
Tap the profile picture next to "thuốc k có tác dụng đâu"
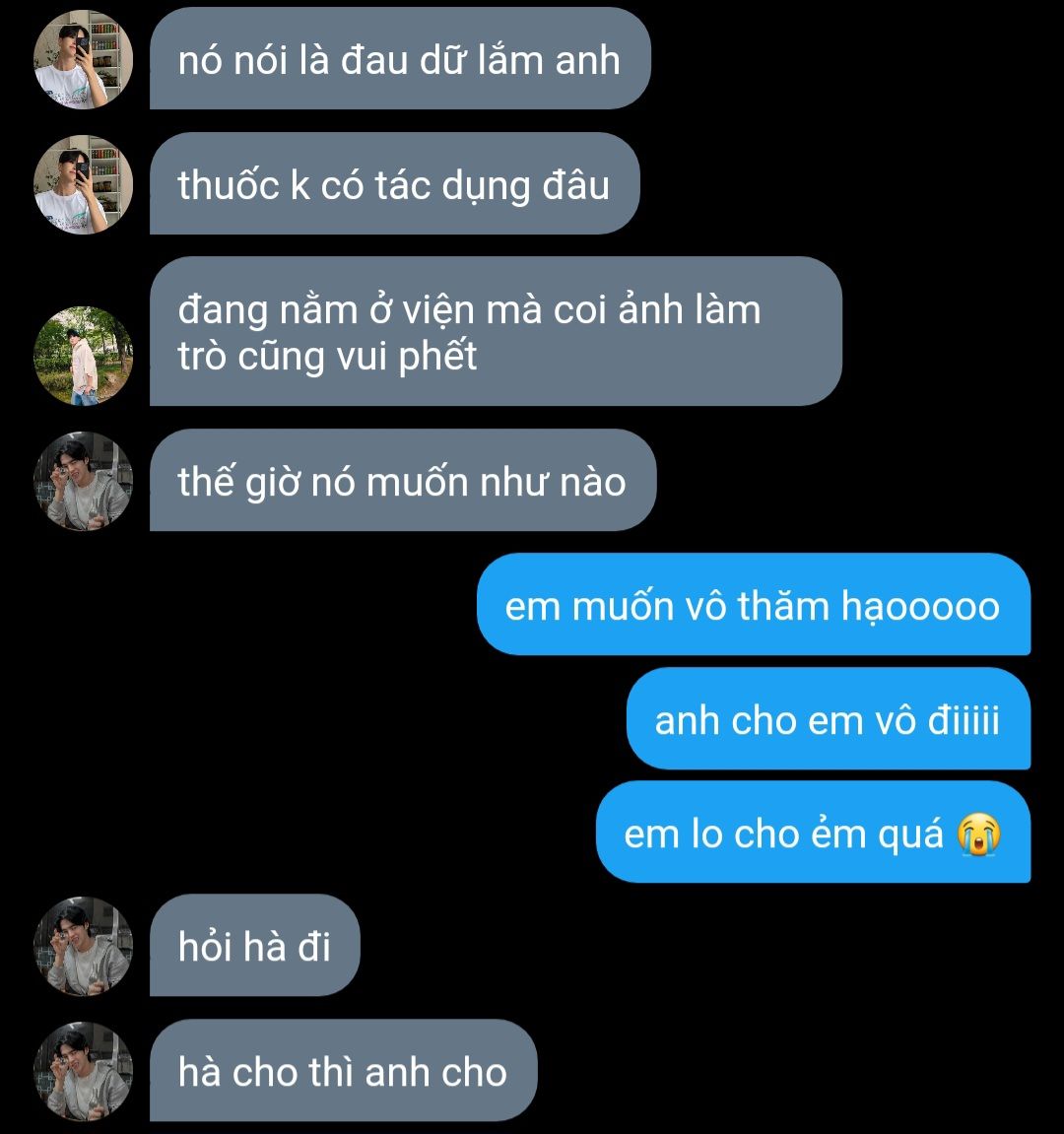click(83, 184)
